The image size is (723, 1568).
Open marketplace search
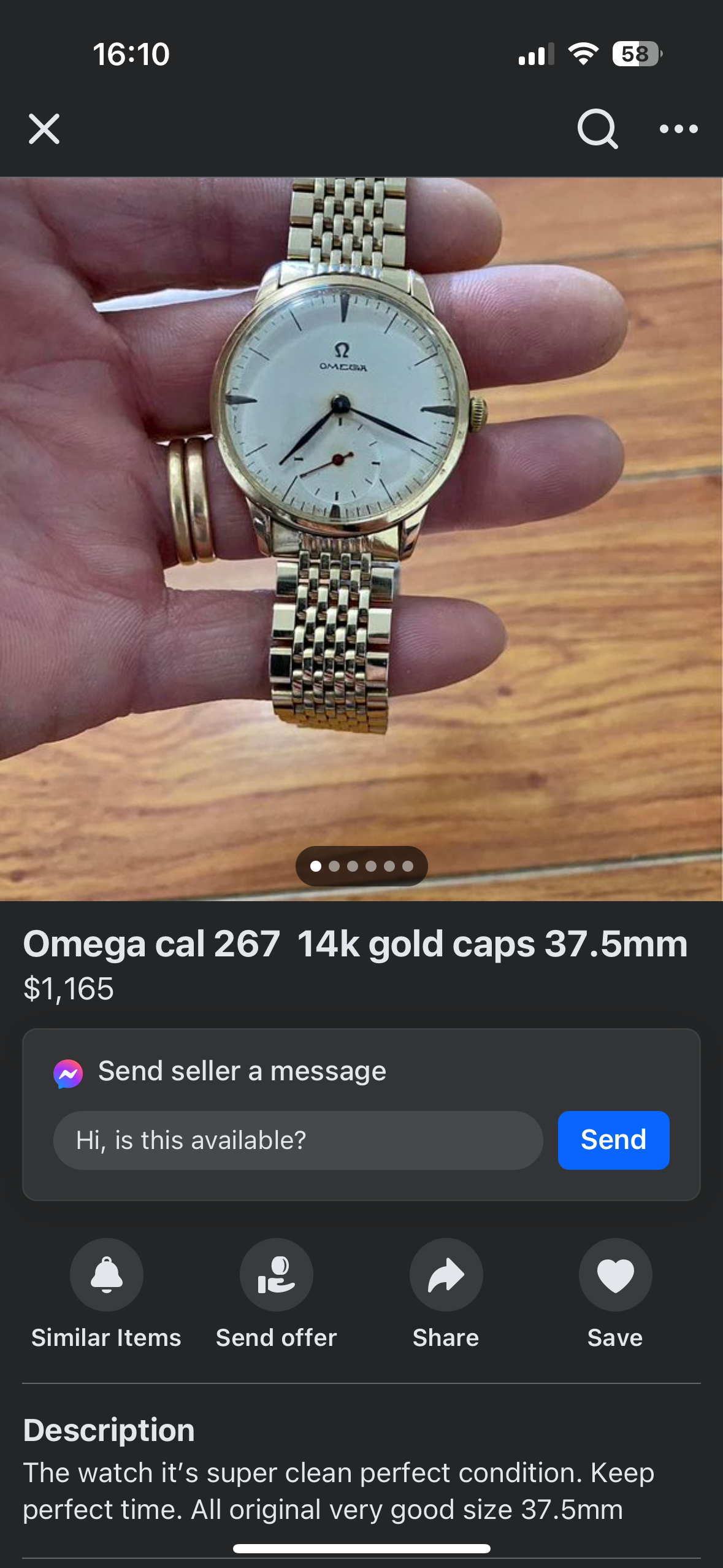coord(597,129)
